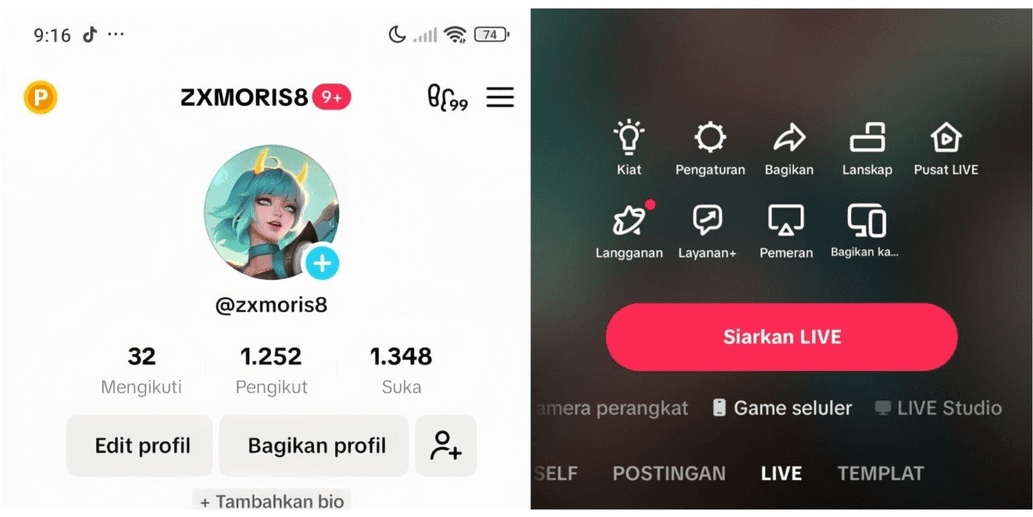
Task: Open the Pemeran cast option
Action: [x=786, y=230]
